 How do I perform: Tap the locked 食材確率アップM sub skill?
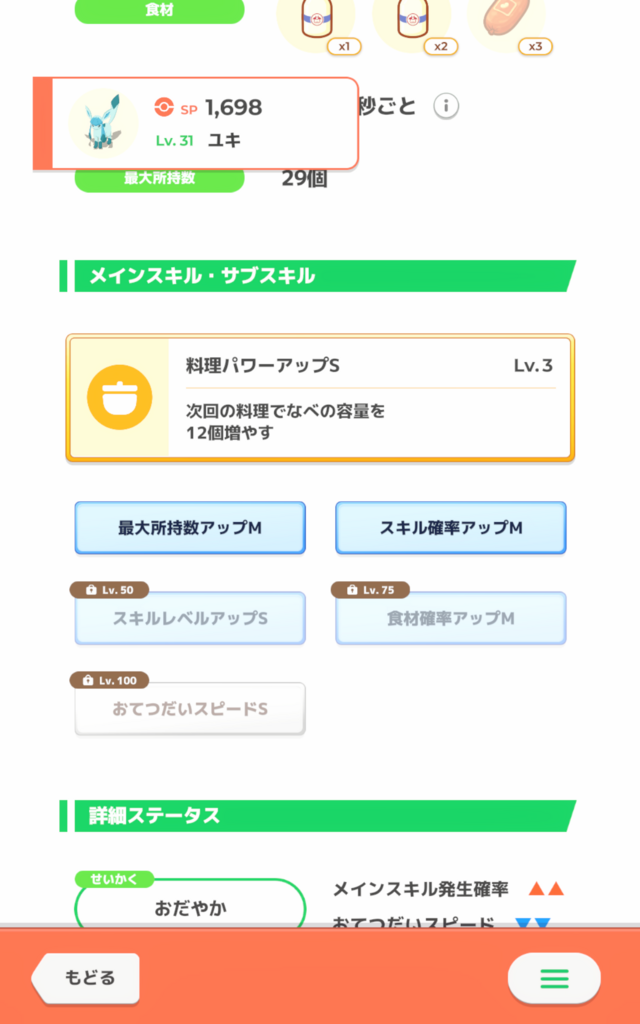coord(451,618)
